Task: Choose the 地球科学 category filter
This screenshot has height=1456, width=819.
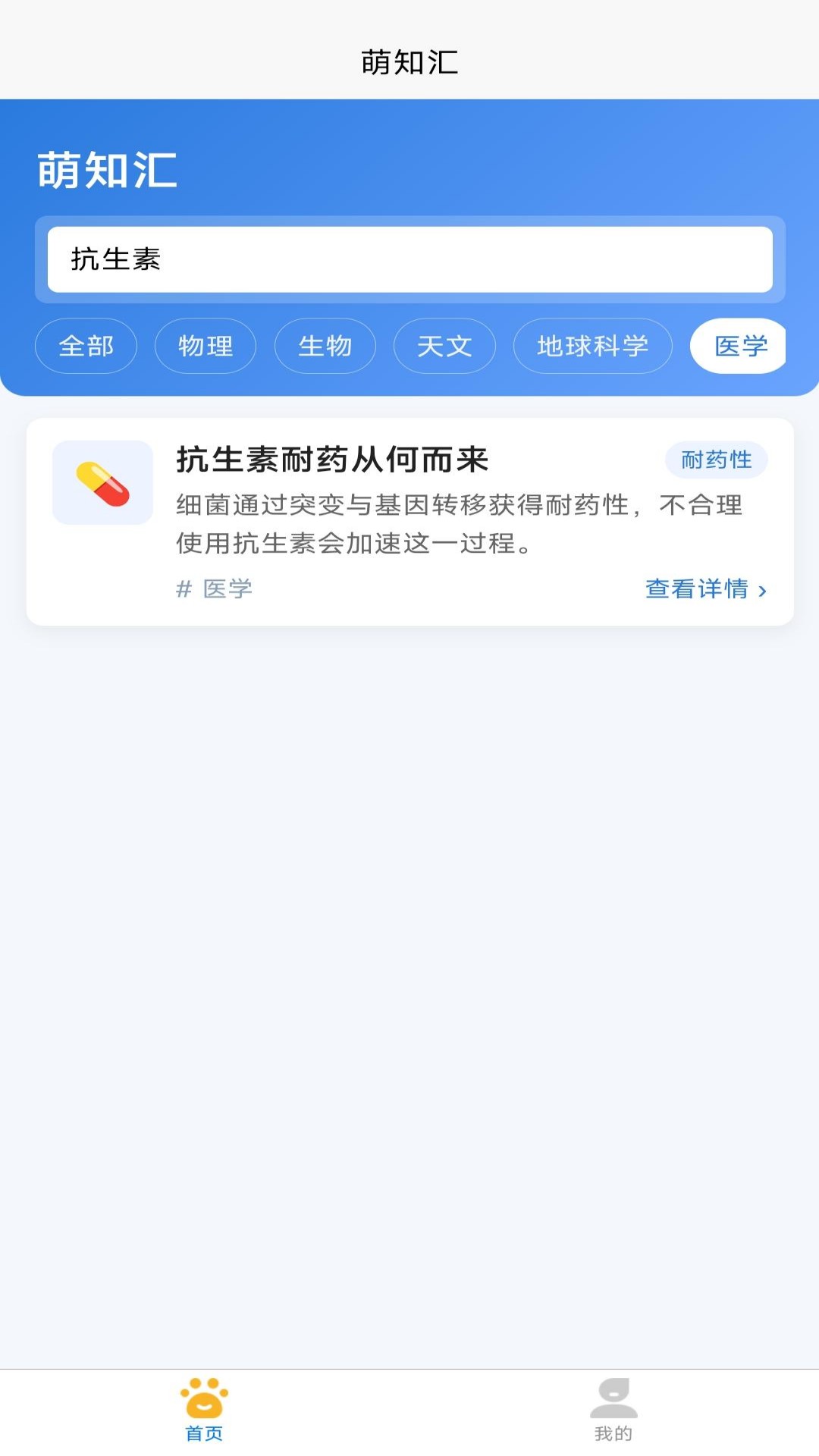Action: (x=592, y=347)
